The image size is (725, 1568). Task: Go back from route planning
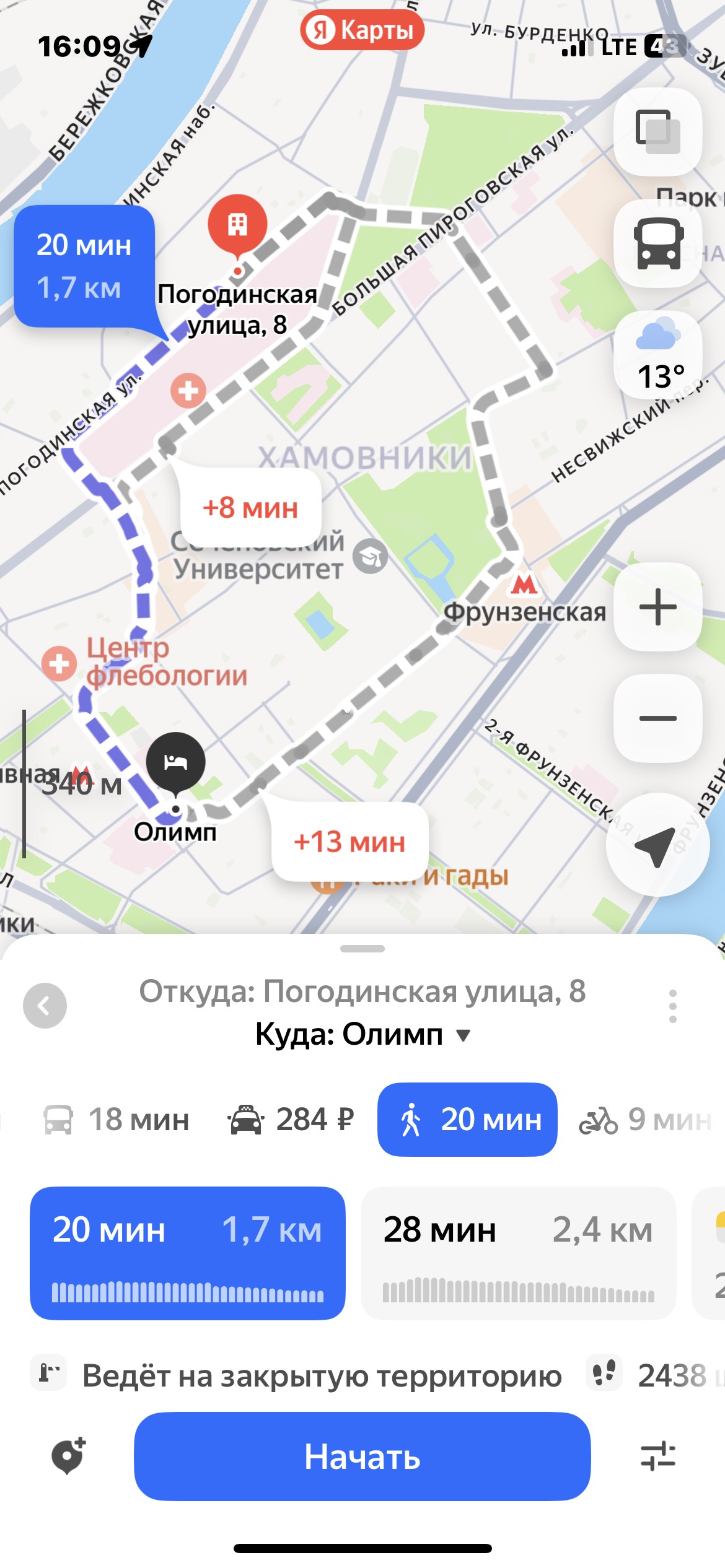45,1006
